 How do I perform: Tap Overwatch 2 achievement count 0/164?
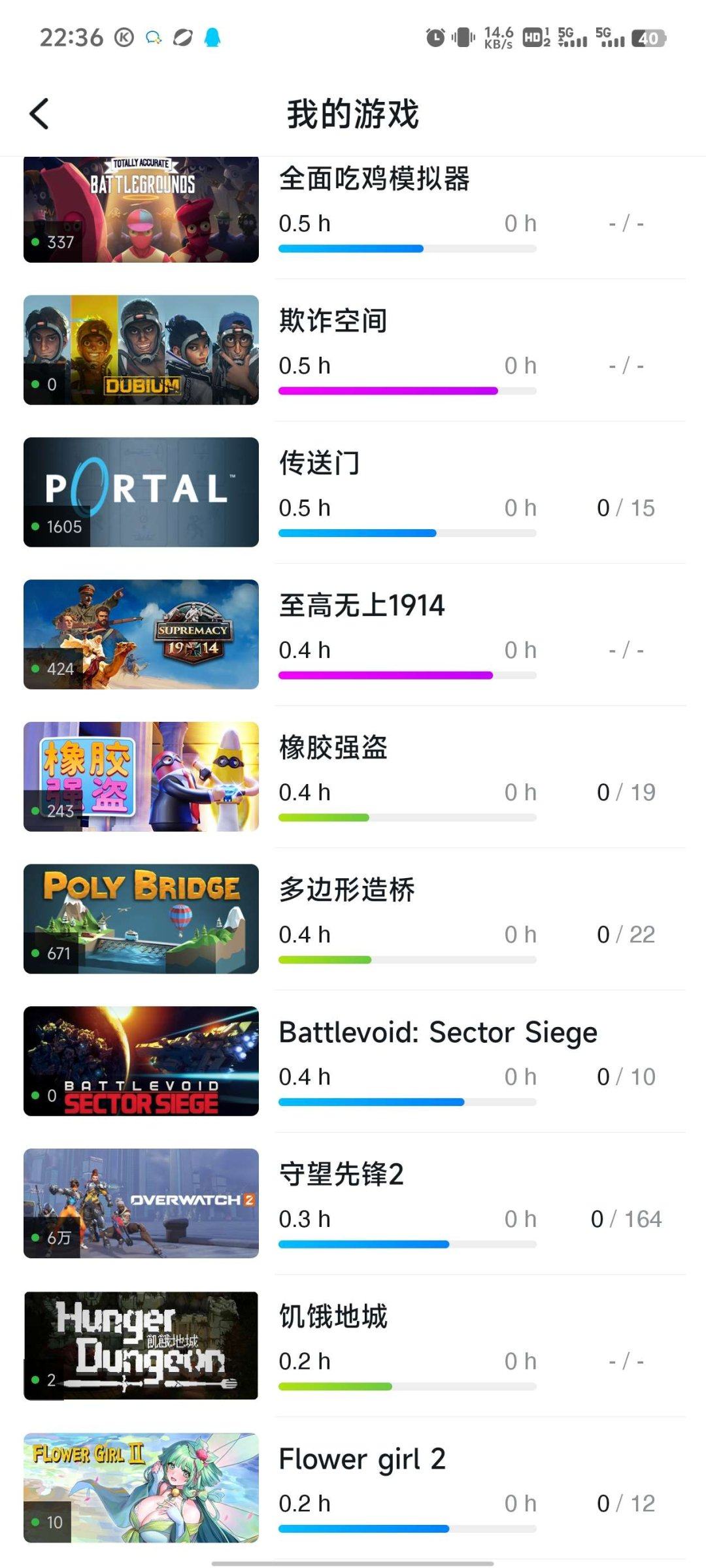tap(627, 1218)
